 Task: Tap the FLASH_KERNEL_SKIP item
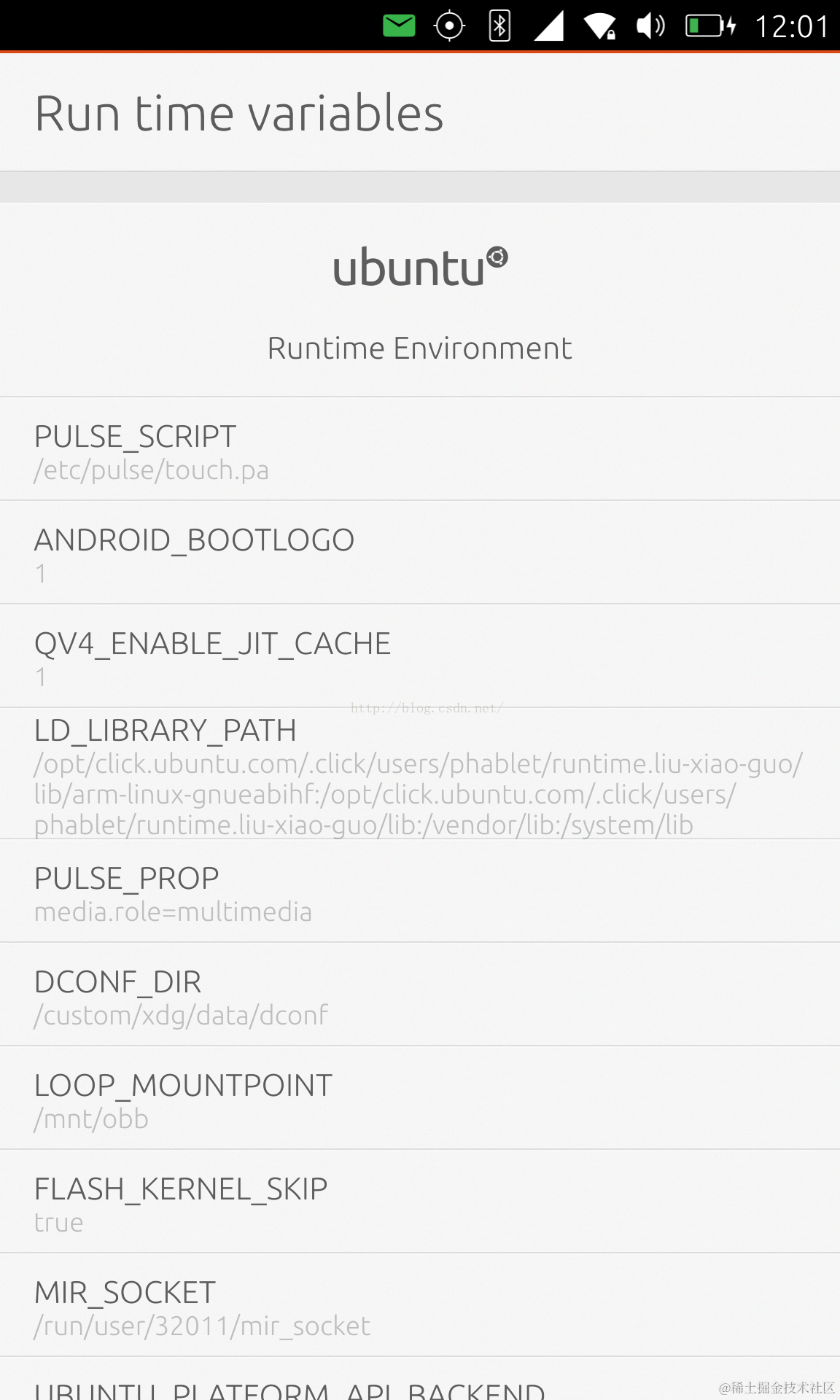[x=420, y=1202]
